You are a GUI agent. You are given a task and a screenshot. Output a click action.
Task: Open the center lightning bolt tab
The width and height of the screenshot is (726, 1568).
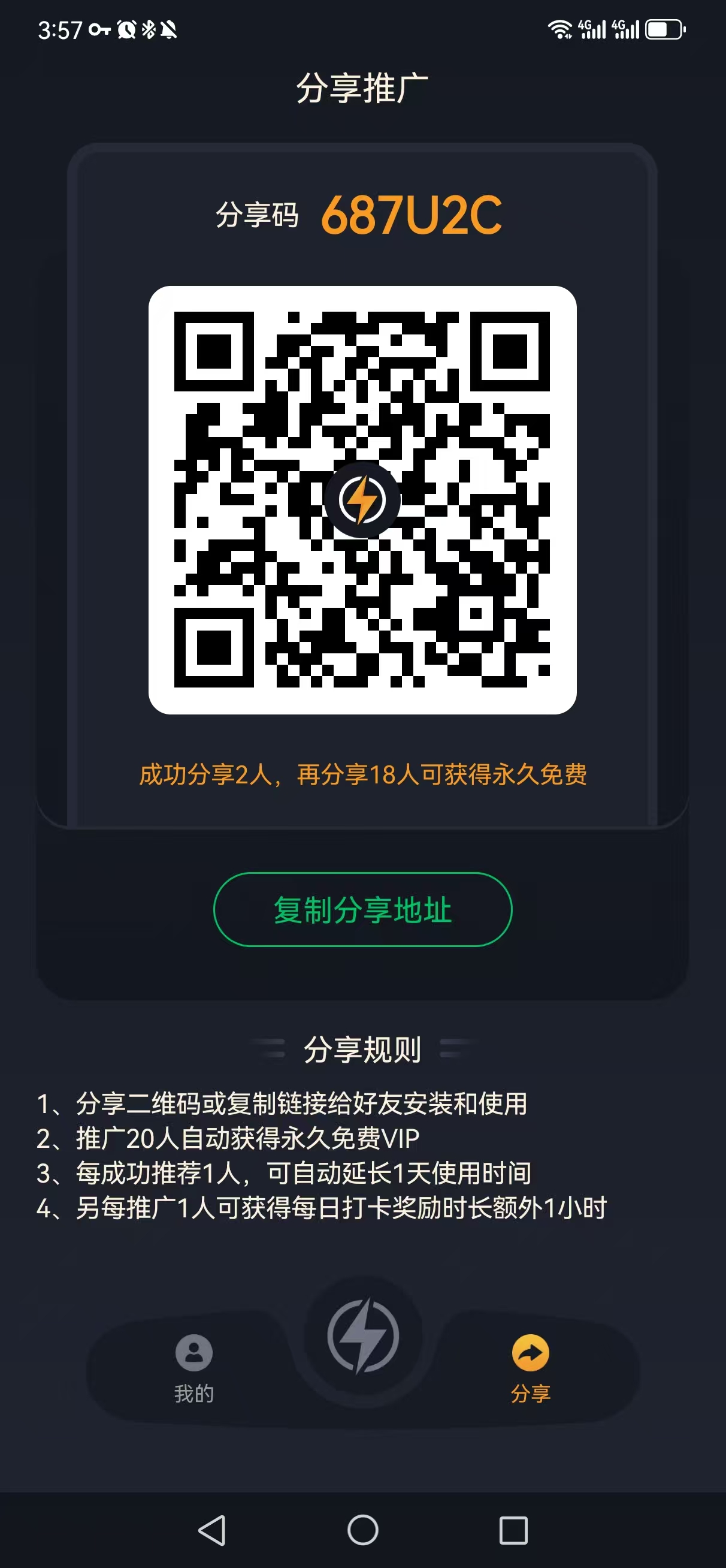[x=362, y=1337]
